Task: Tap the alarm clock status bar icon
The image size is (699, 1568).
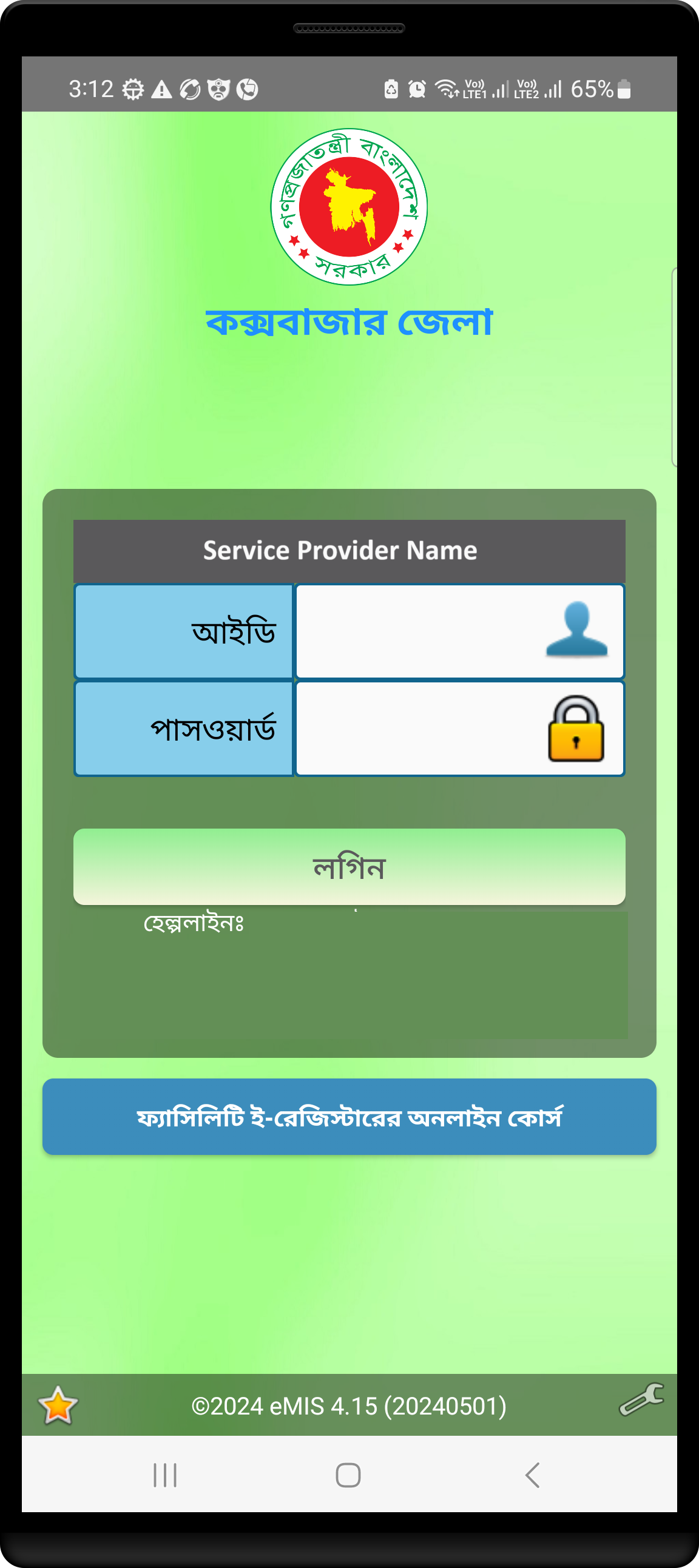Action: (x=416, y=89)
